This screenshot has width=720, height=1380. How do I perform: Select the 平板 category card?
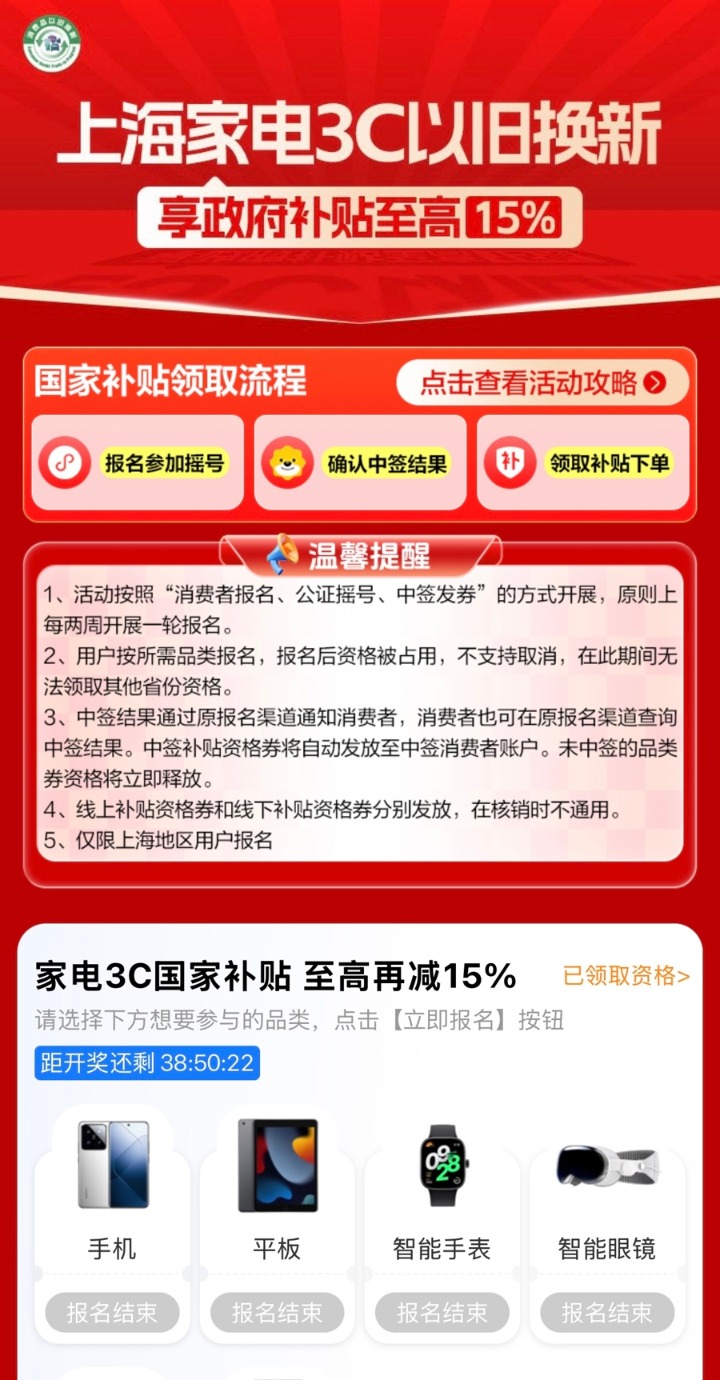pos(277,1200)
